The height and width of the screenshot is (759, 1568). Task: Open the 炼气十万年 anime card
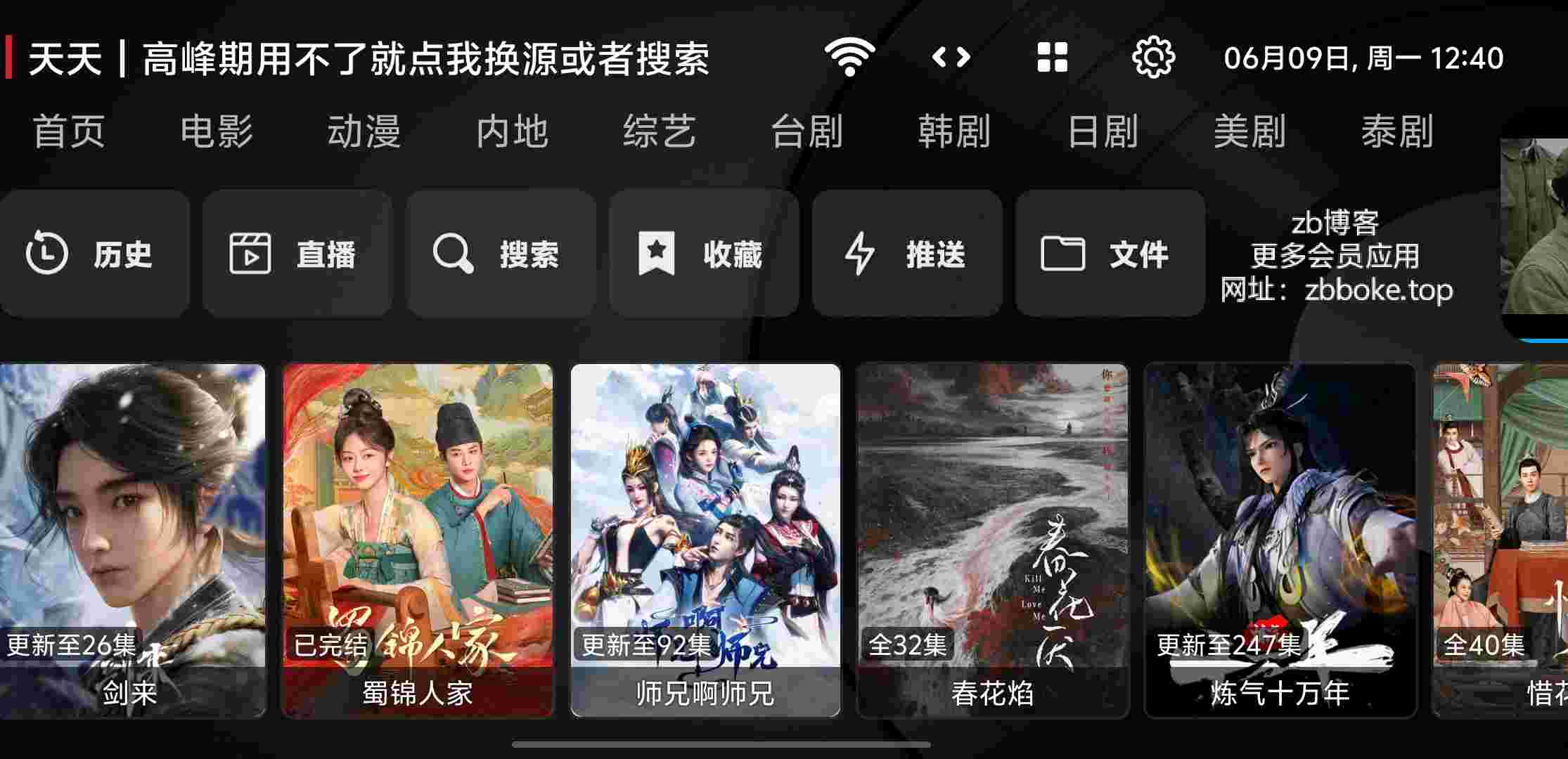point(1280,540)
